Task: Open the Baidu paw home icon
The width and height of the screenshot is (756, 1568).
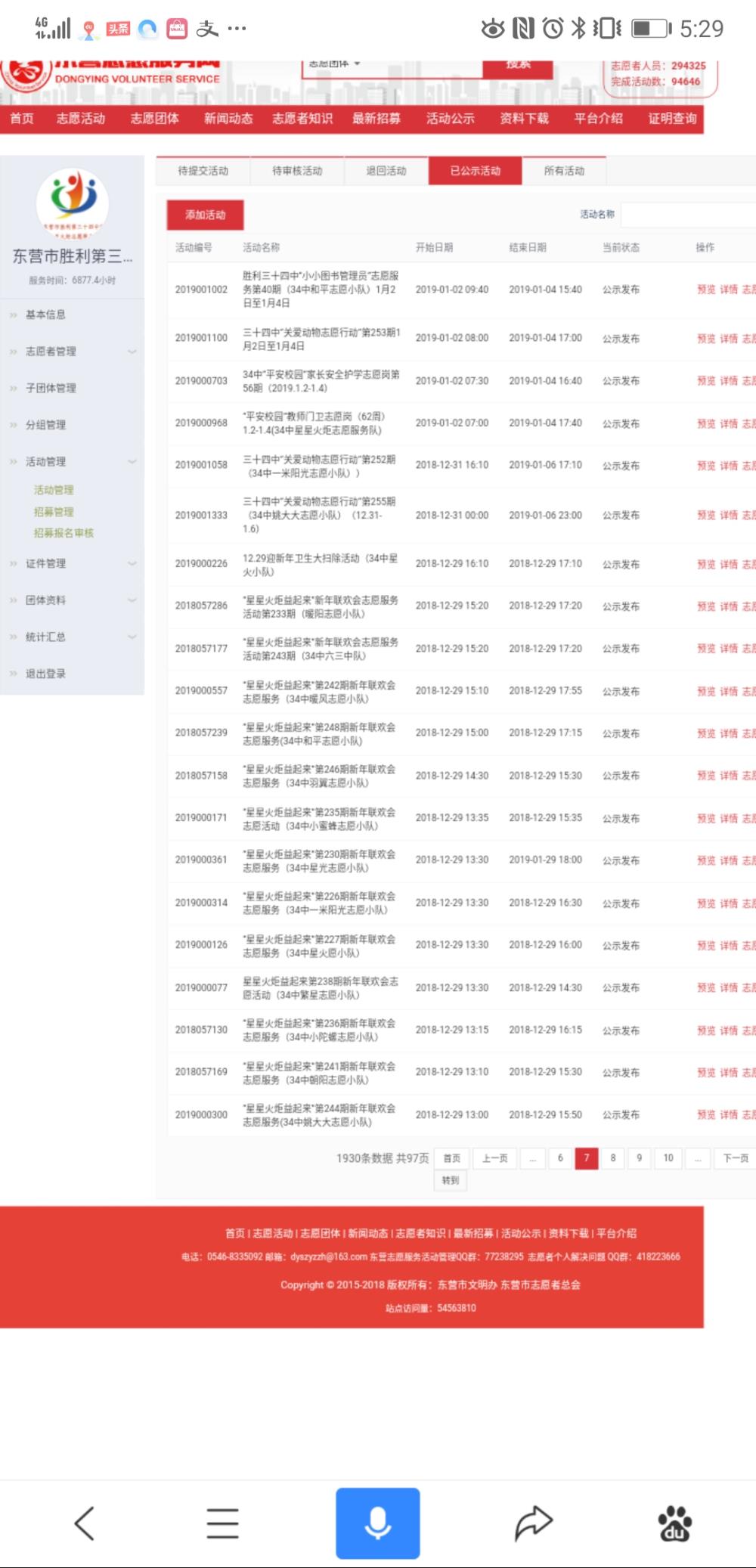Action: pos(674,1523)
